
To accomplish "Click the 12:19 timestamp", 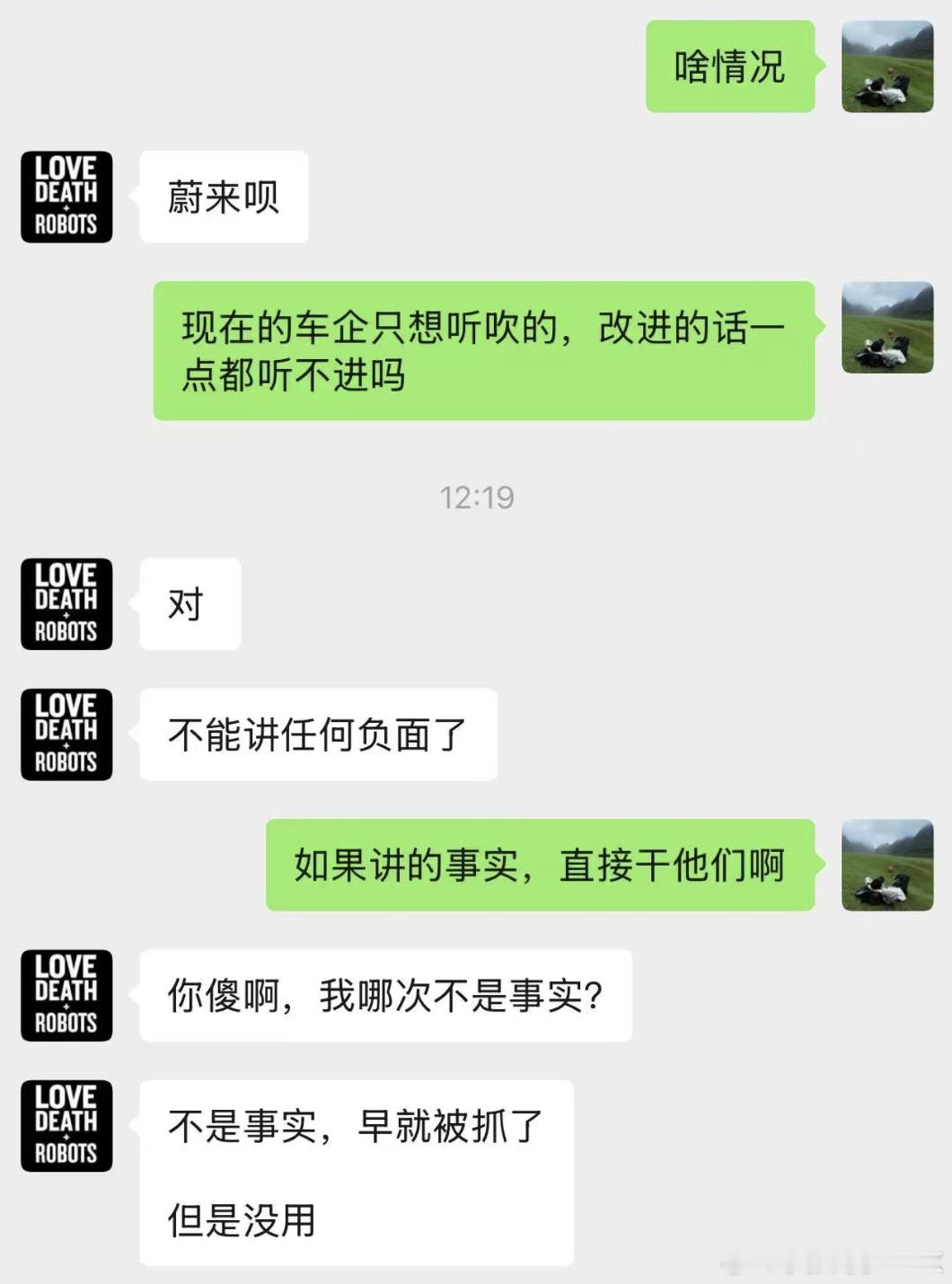I will pyautogui.click(x=475, y=497).
